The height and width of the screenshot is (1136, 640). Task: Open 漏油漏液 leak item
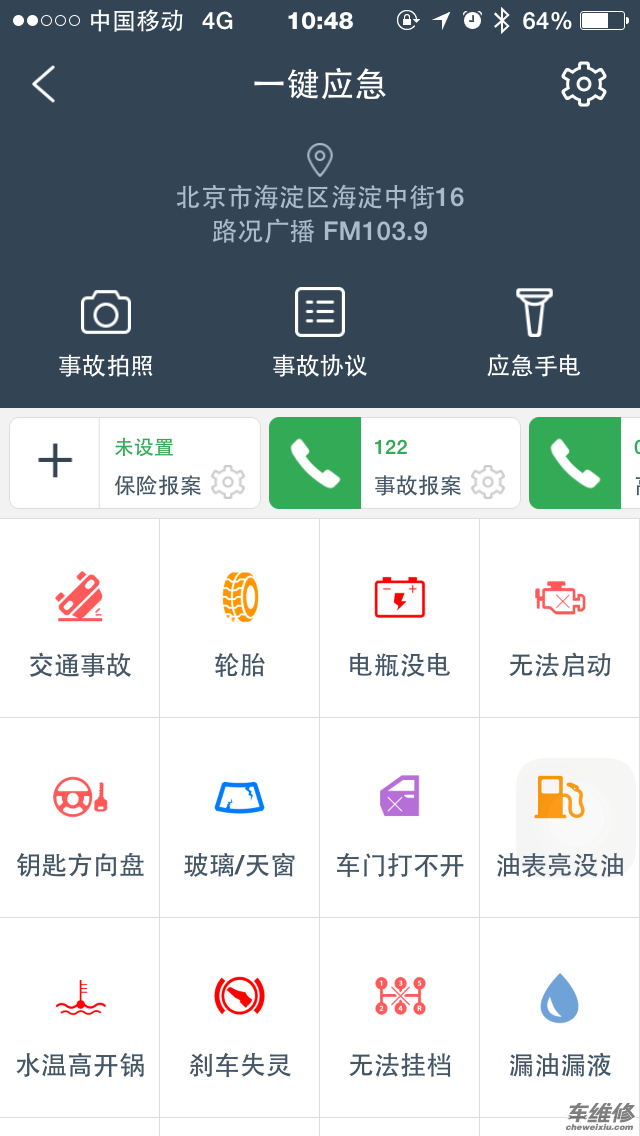point(560,1018)
